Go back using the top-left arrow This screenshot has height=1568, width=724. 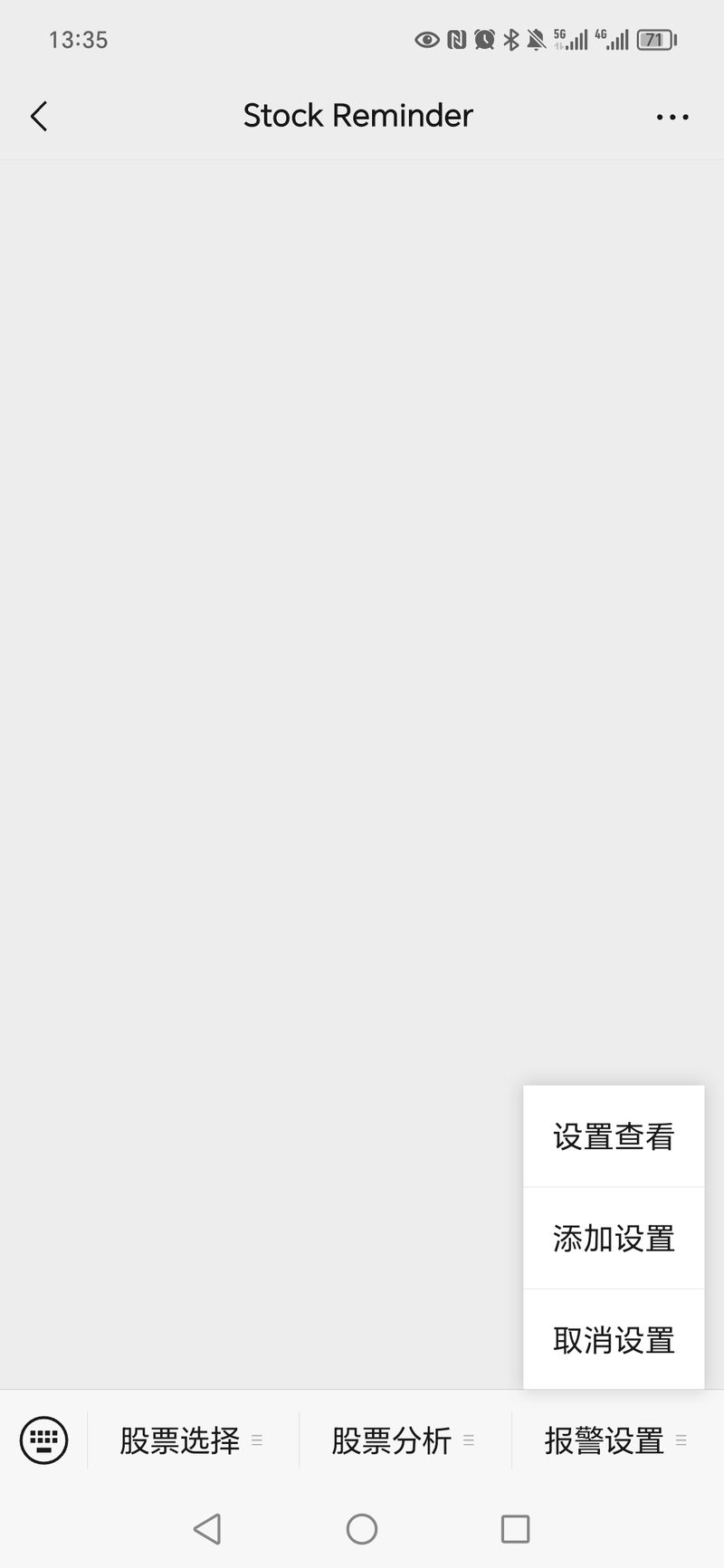pos(38,116)
